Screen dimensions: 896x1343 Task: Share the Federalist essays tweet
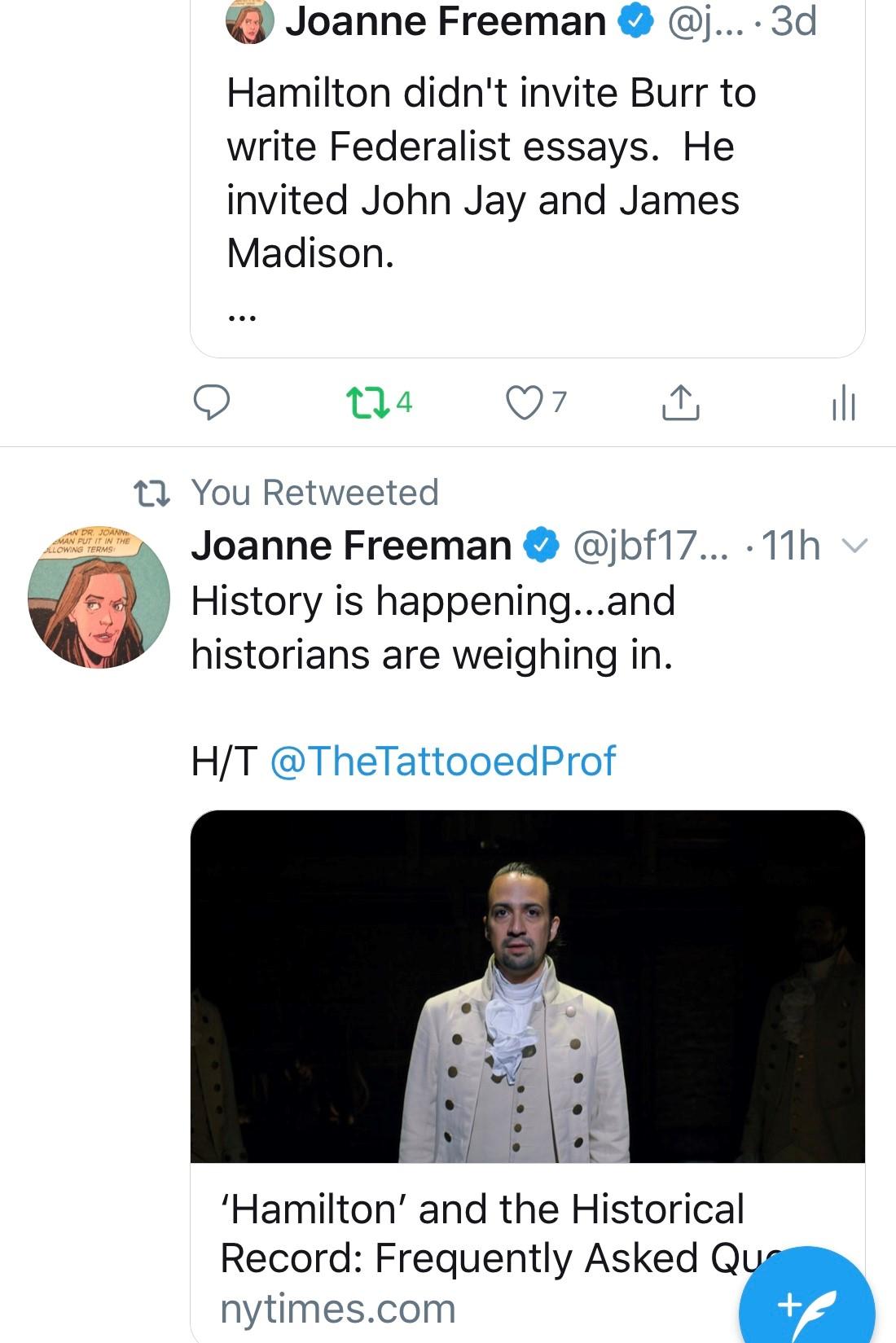(680, 402)
